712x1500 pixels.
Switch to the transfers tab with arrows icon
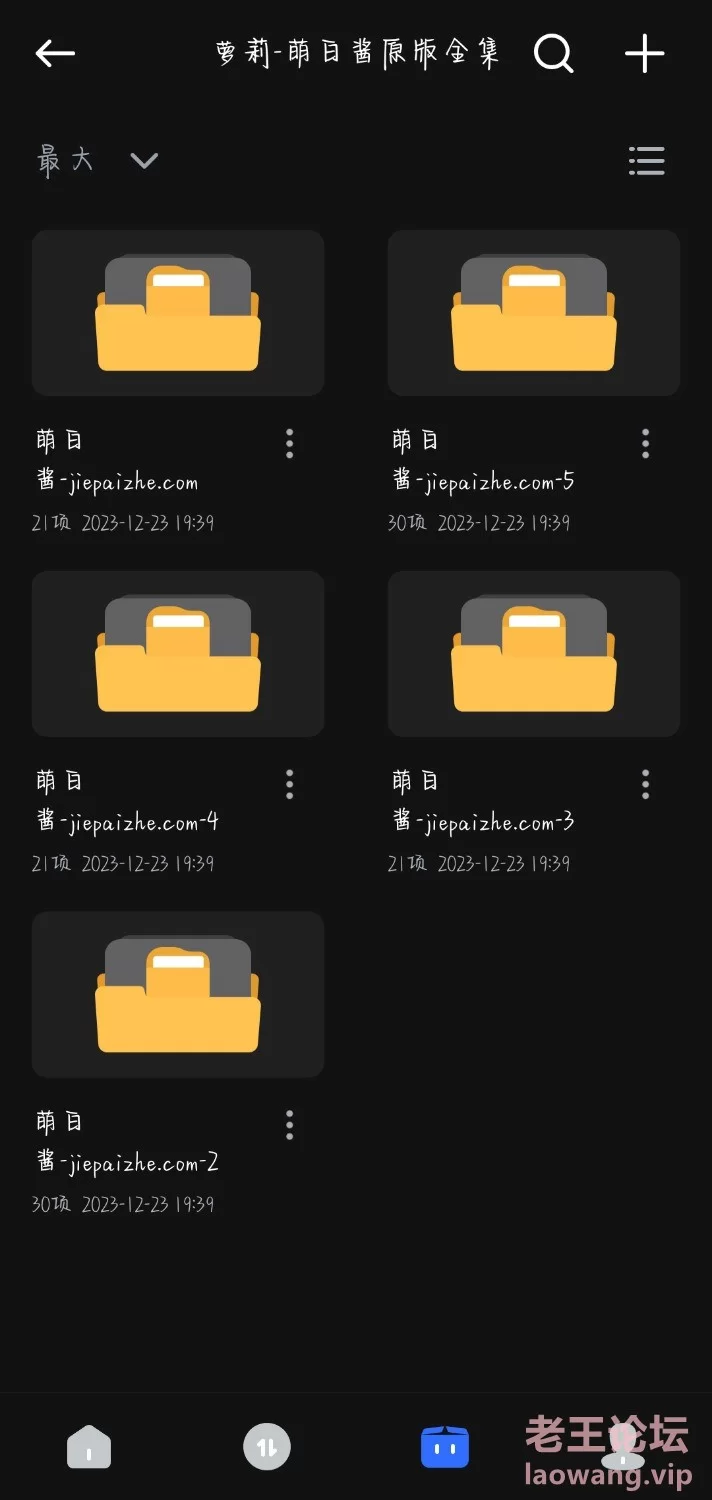(267, 1447)
